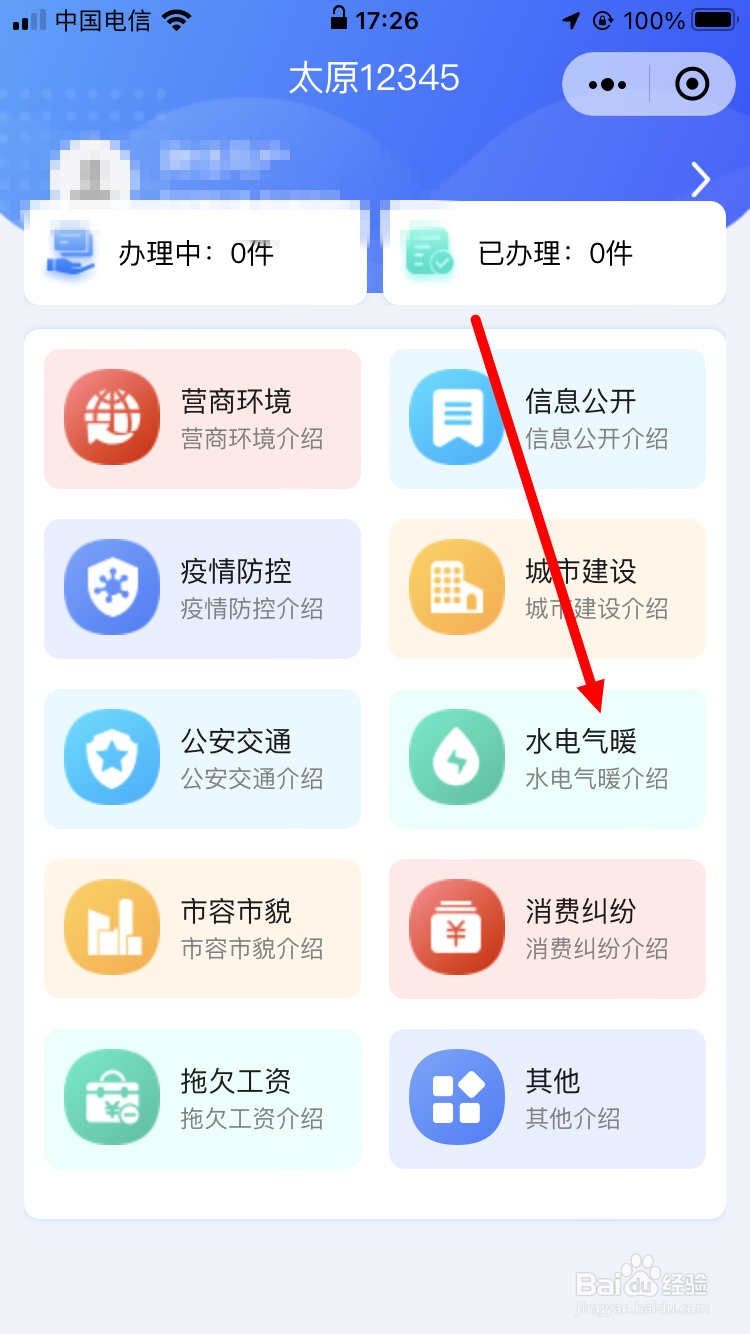Open the 营商环境 service icon

[112, 418]
